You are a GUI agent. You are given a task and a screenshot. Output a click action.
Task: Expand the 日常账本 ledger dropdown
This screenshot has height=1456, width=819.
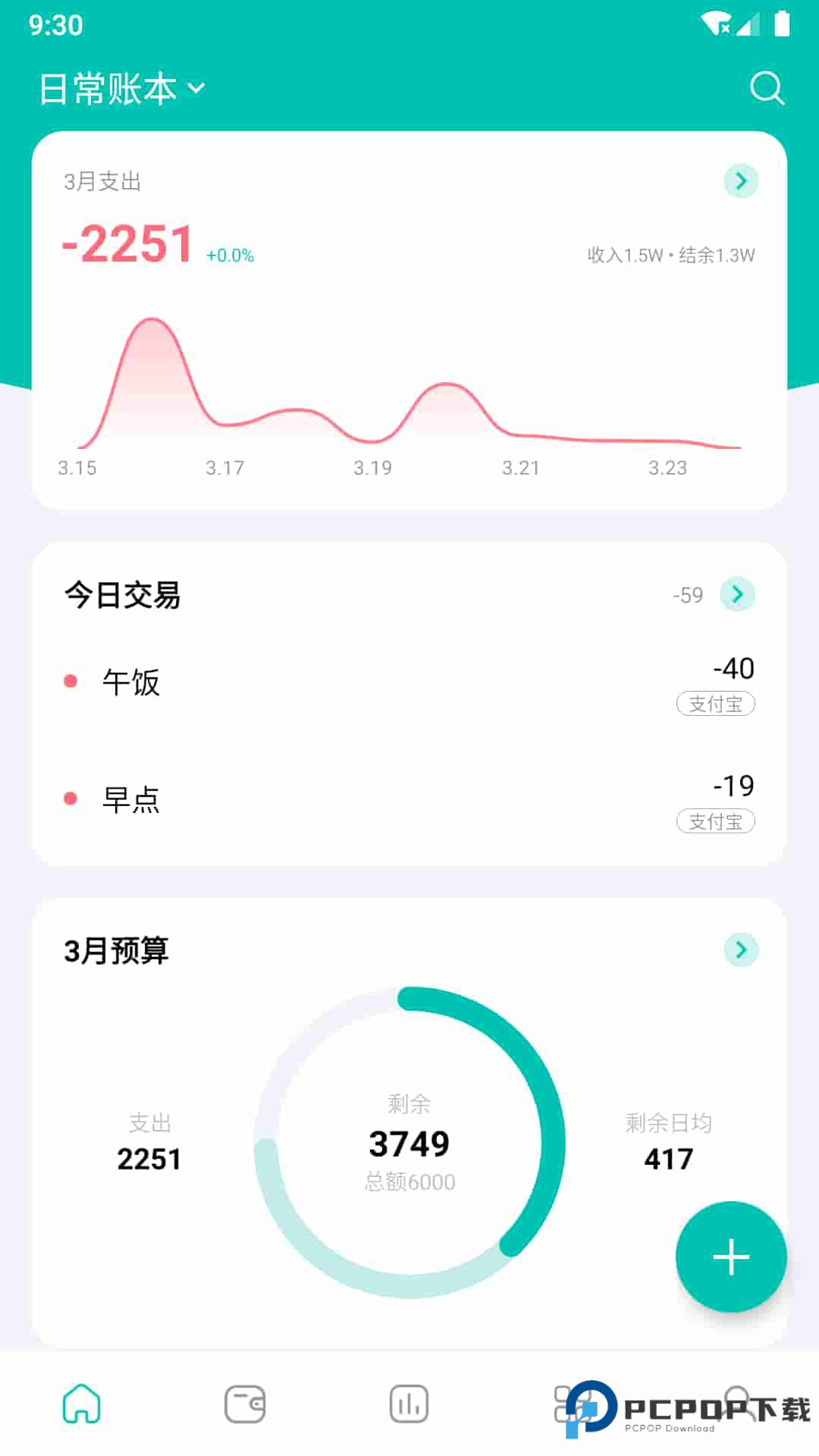tap(121, 88)
